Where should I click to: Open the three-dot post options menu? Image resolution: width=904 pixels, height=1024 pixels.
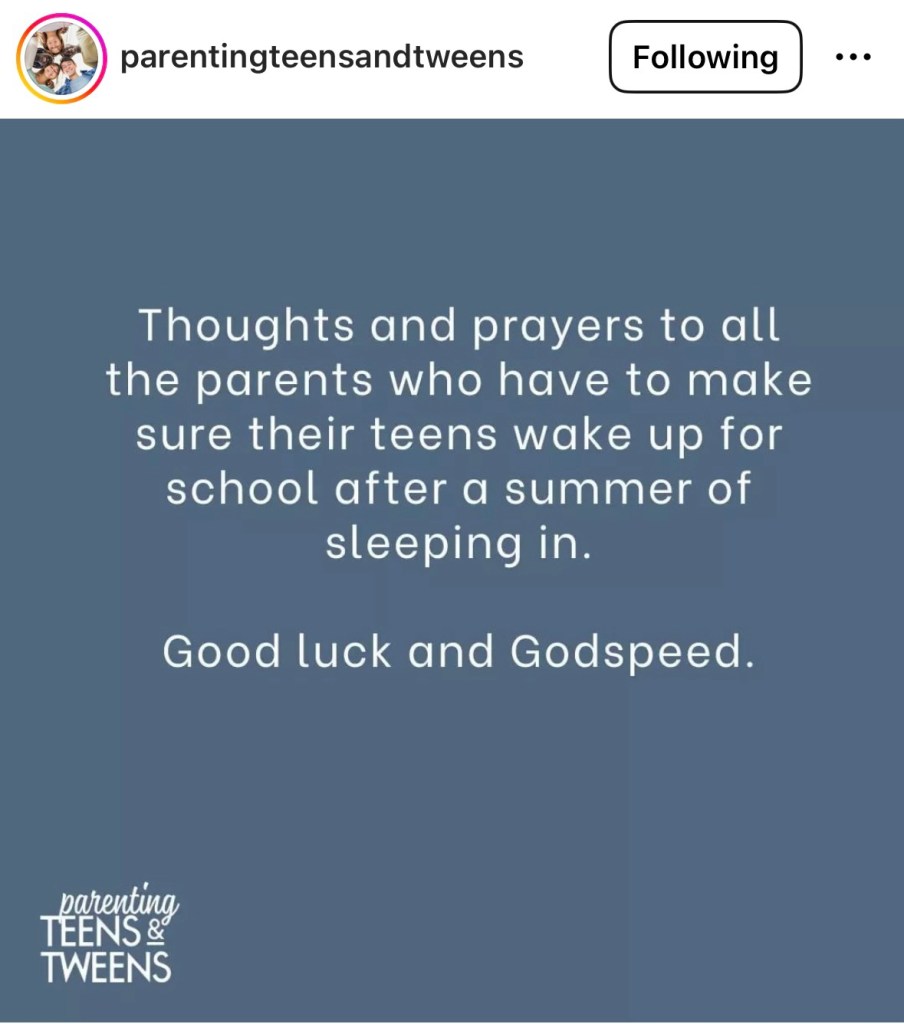click(852, 57)
